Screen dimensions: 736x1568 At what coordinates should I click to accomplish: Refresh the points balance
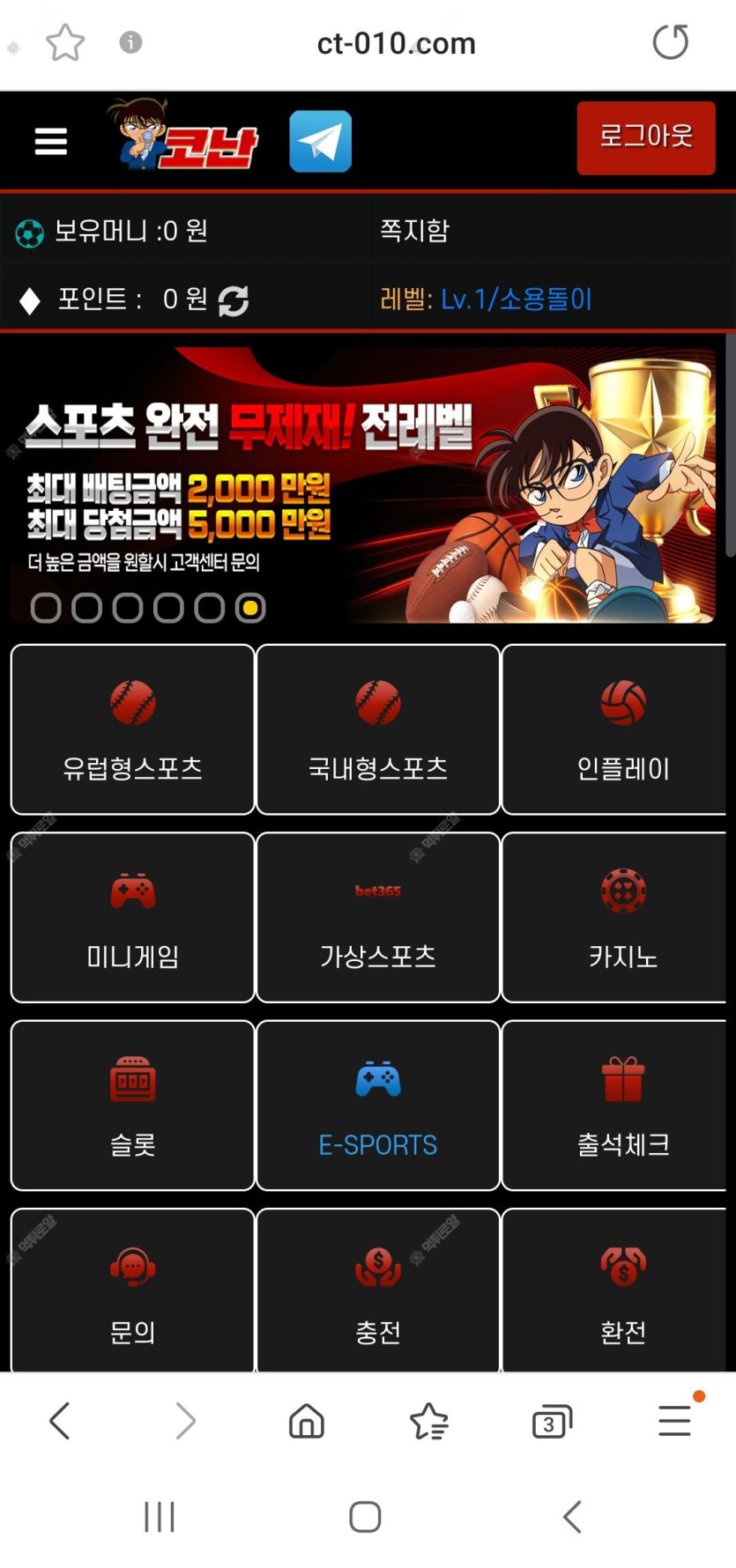tap(234, 301)
